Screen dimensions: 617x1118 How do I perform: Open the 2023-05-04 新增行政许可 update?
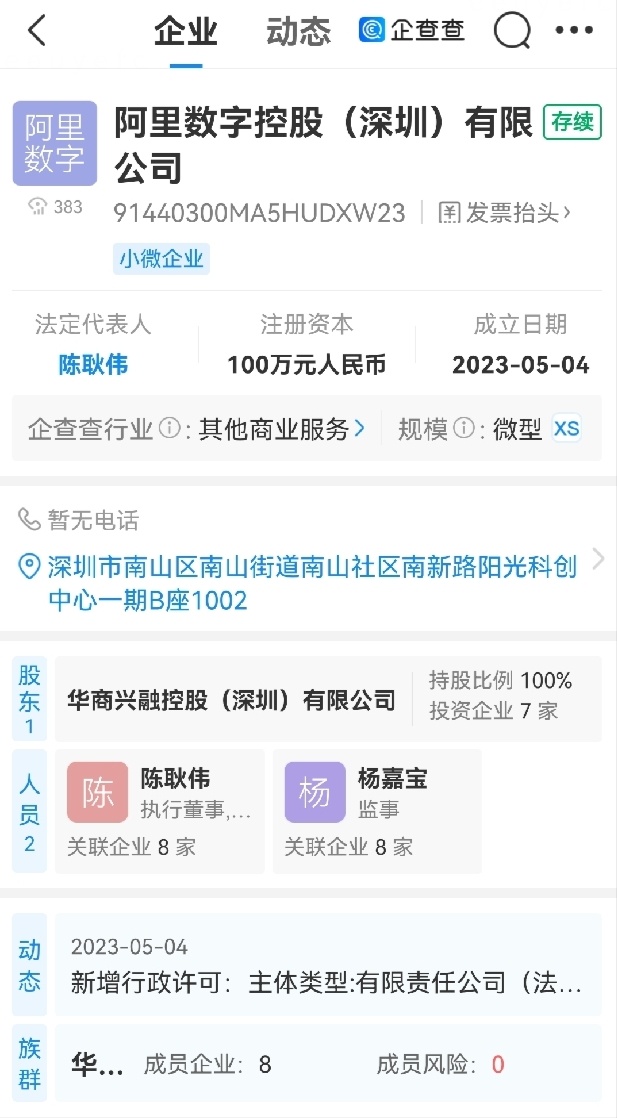tap(328, 965)
